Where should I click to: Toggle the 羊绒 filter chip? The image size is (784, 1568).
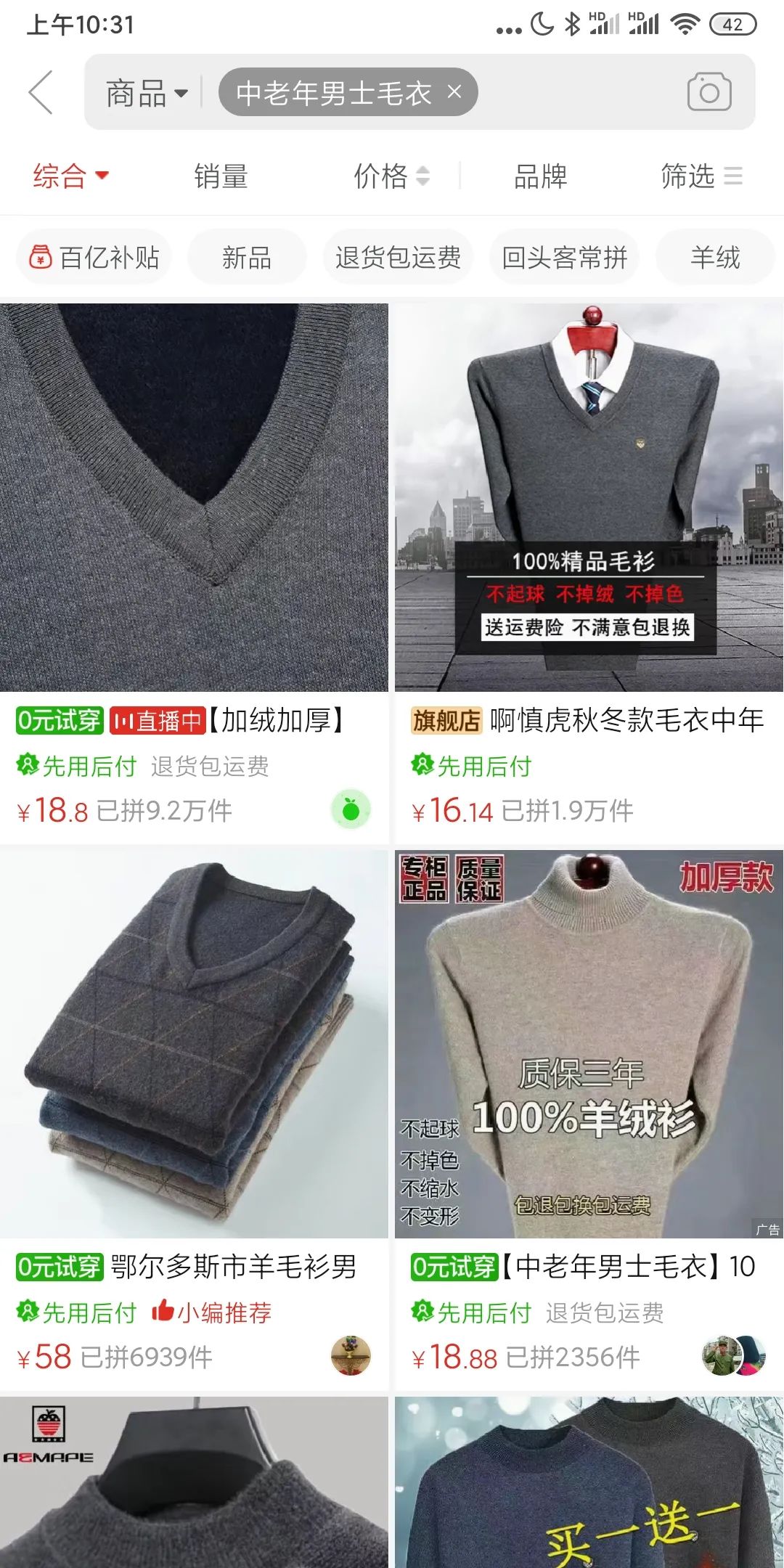click(714, 257)
